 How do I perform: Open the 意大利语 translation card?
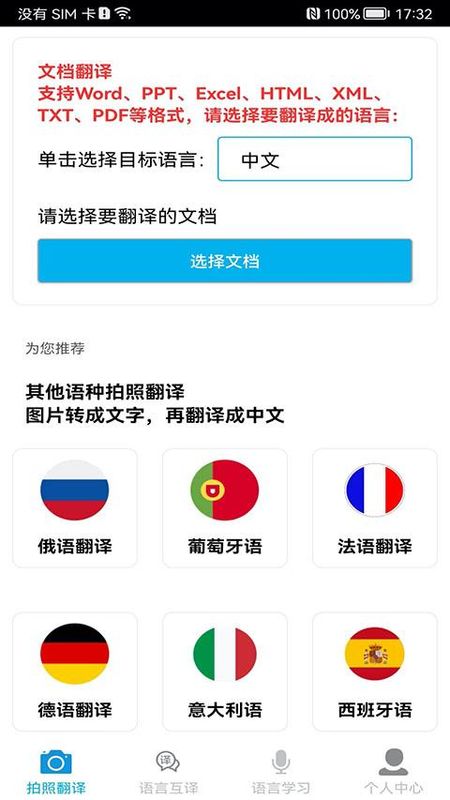pyautogui.click(x=224, y=671)
